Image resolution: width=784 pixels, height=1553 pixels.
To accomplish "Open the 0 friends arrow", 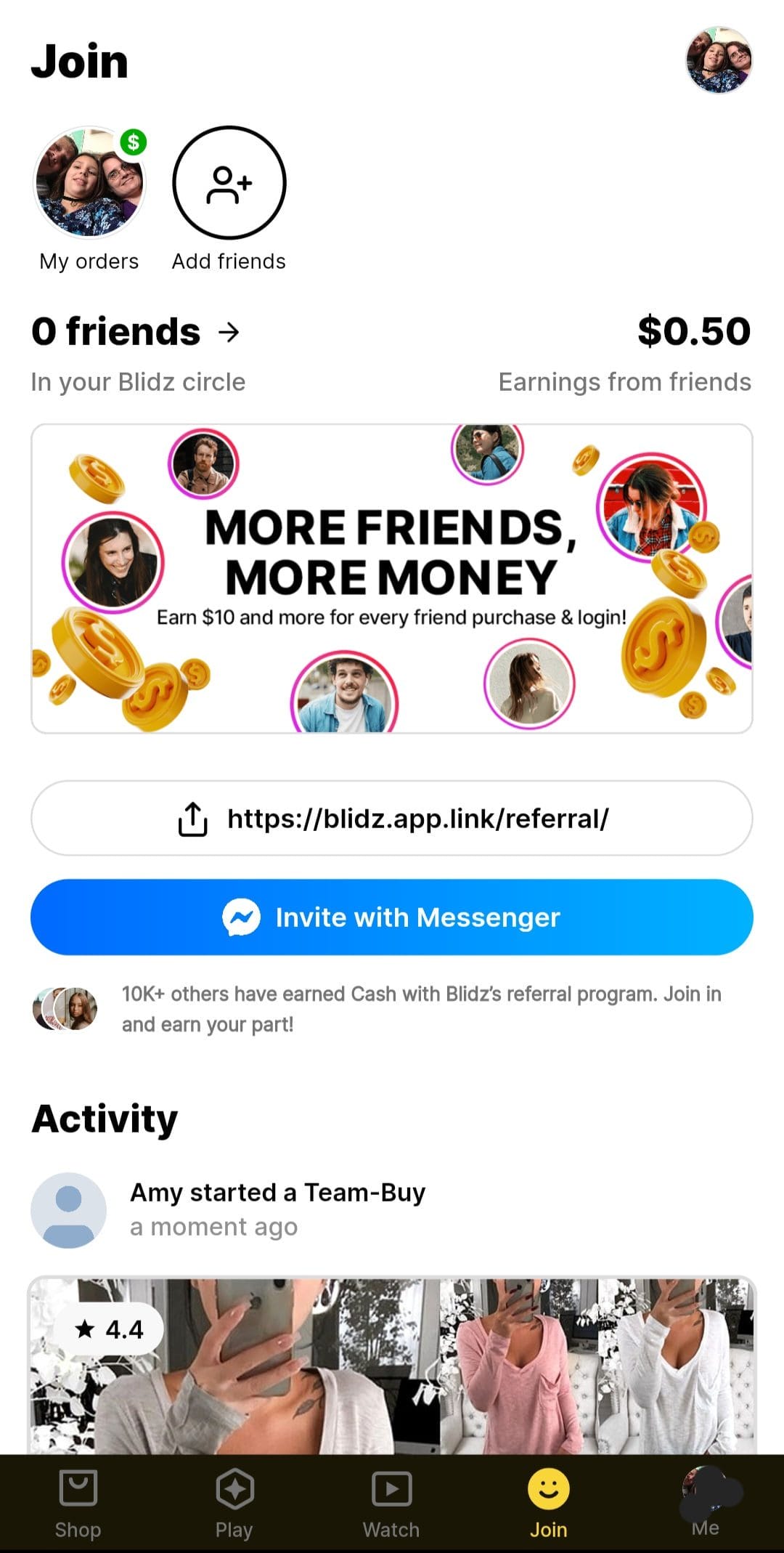I will tap(229, 332).
